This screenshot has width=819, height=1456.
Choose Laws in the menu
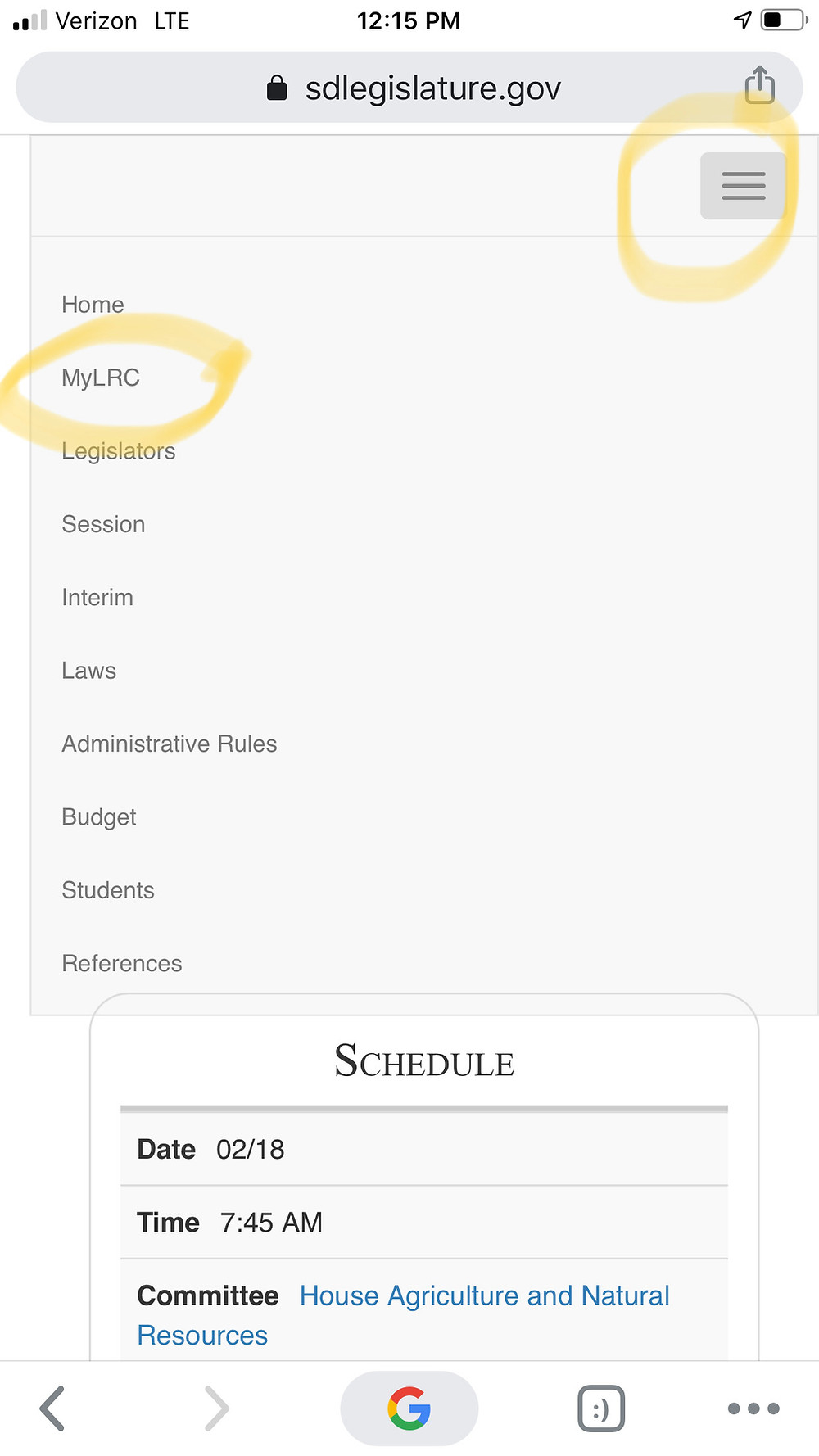[x=88, y=671]
